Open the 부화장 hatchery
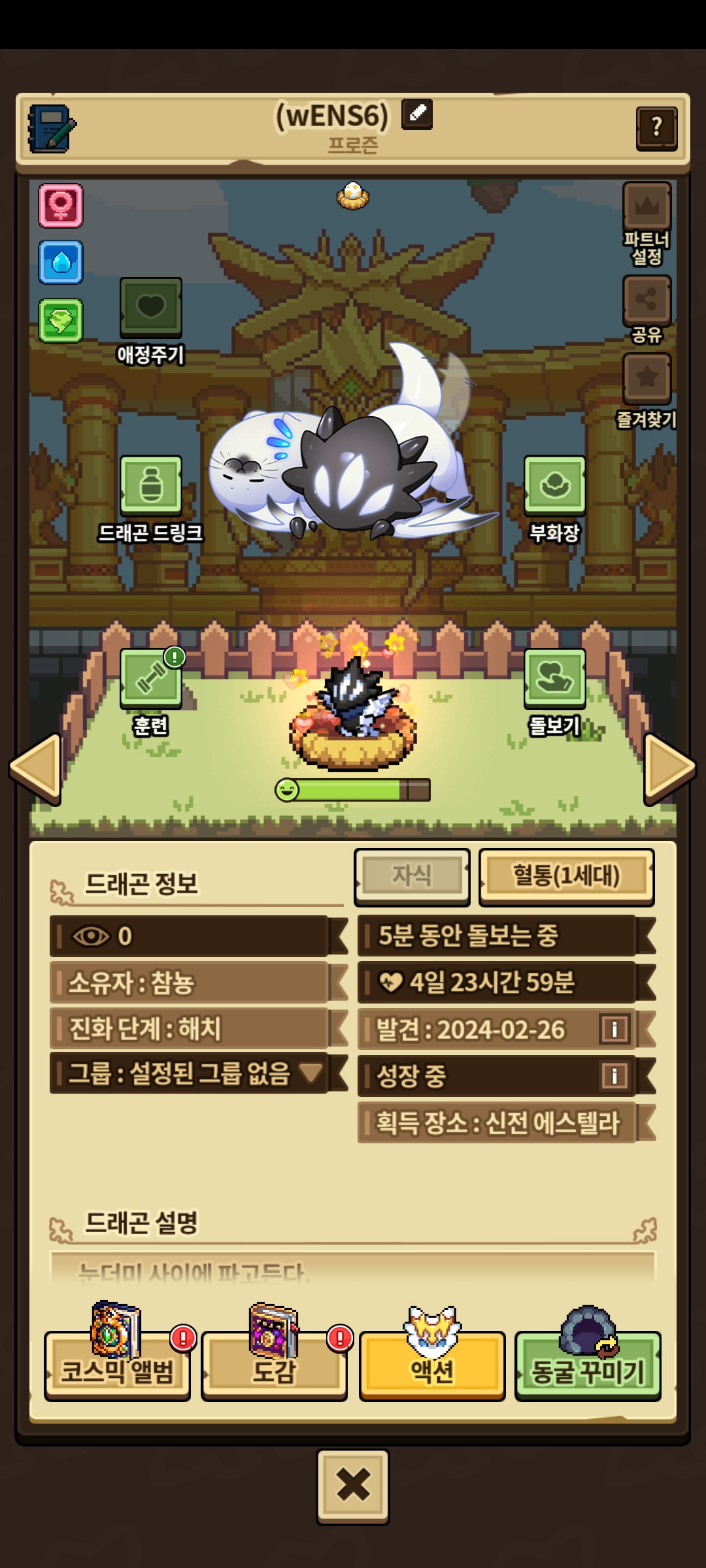 point(554,485)
